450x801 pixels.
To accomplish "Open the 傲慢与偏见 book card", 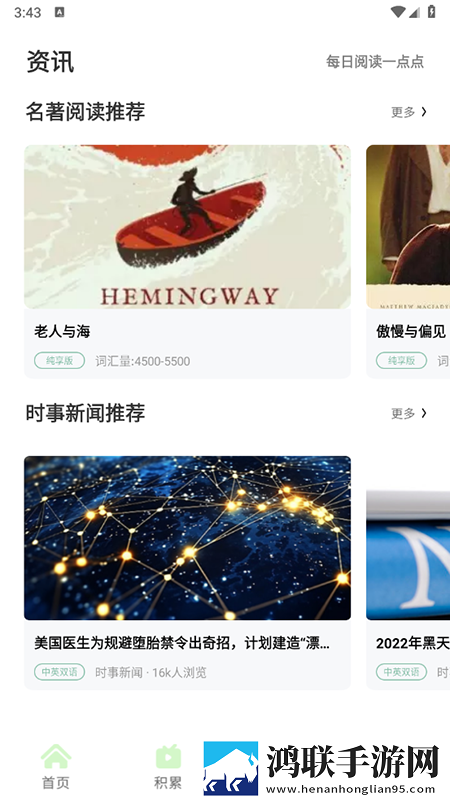I will tap(408, 262).
